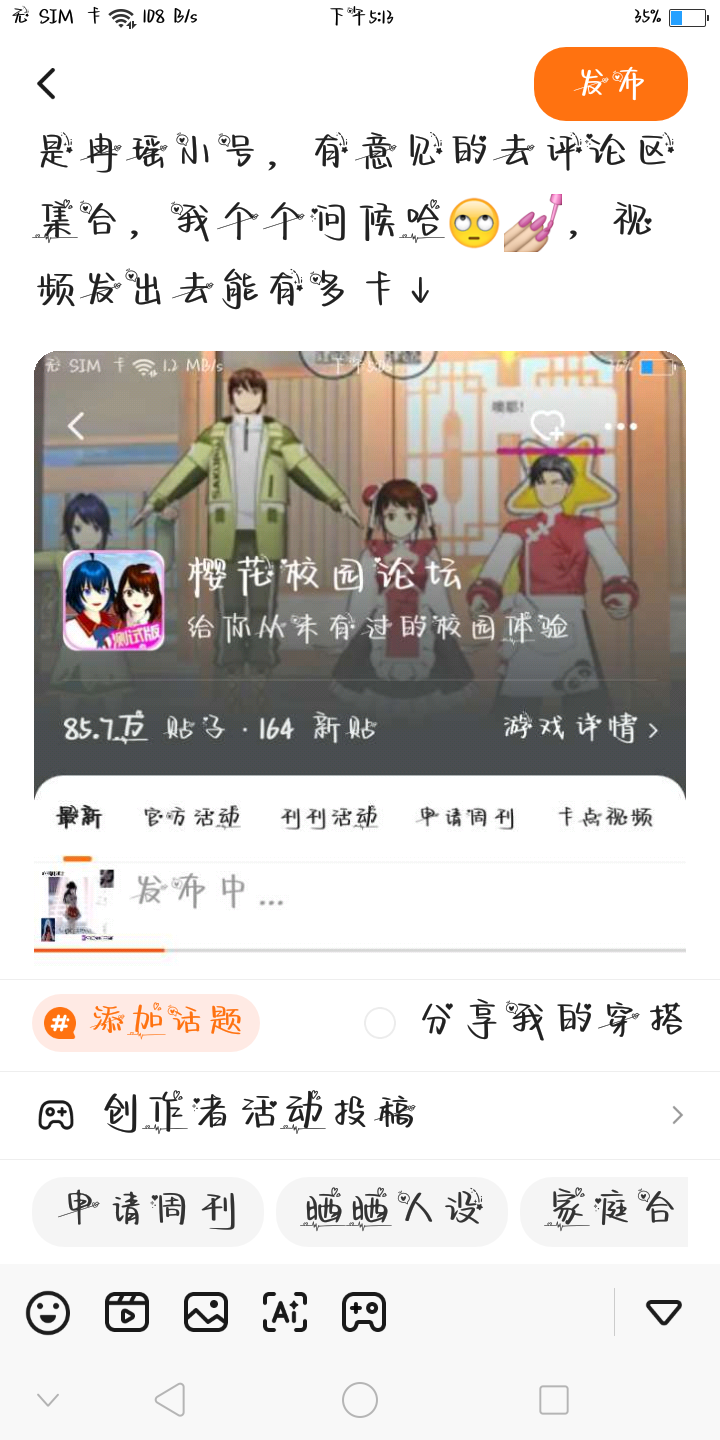Open the attached forum screenshot image
720x1440 pixels.
tap(360, 650)
